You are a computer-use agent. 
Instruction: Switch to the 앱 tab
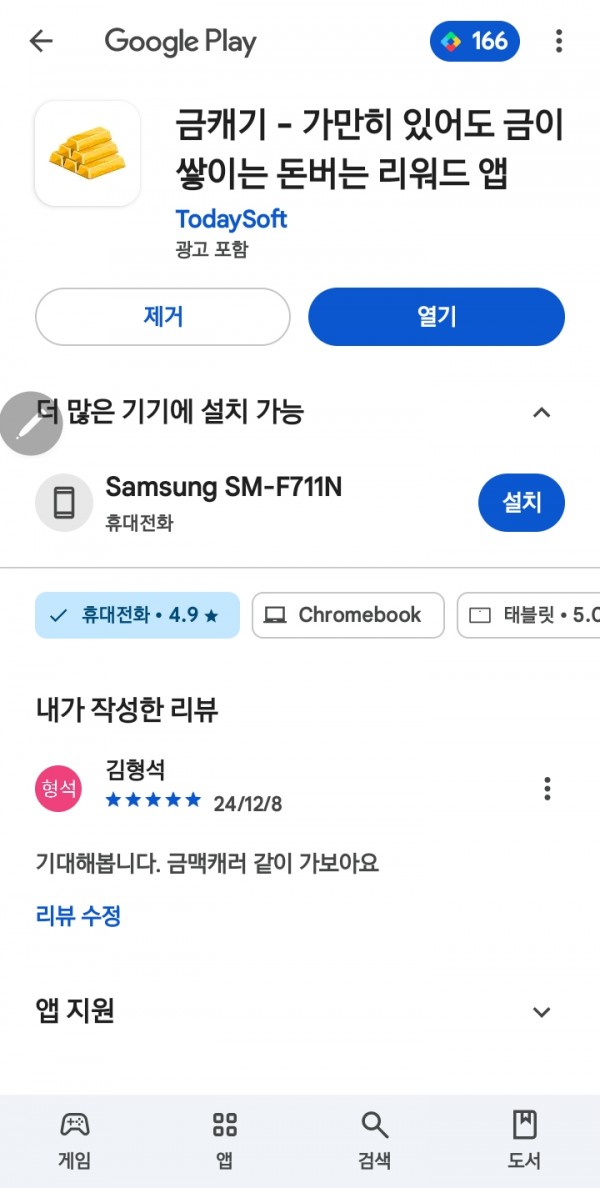coord(224,1140)
